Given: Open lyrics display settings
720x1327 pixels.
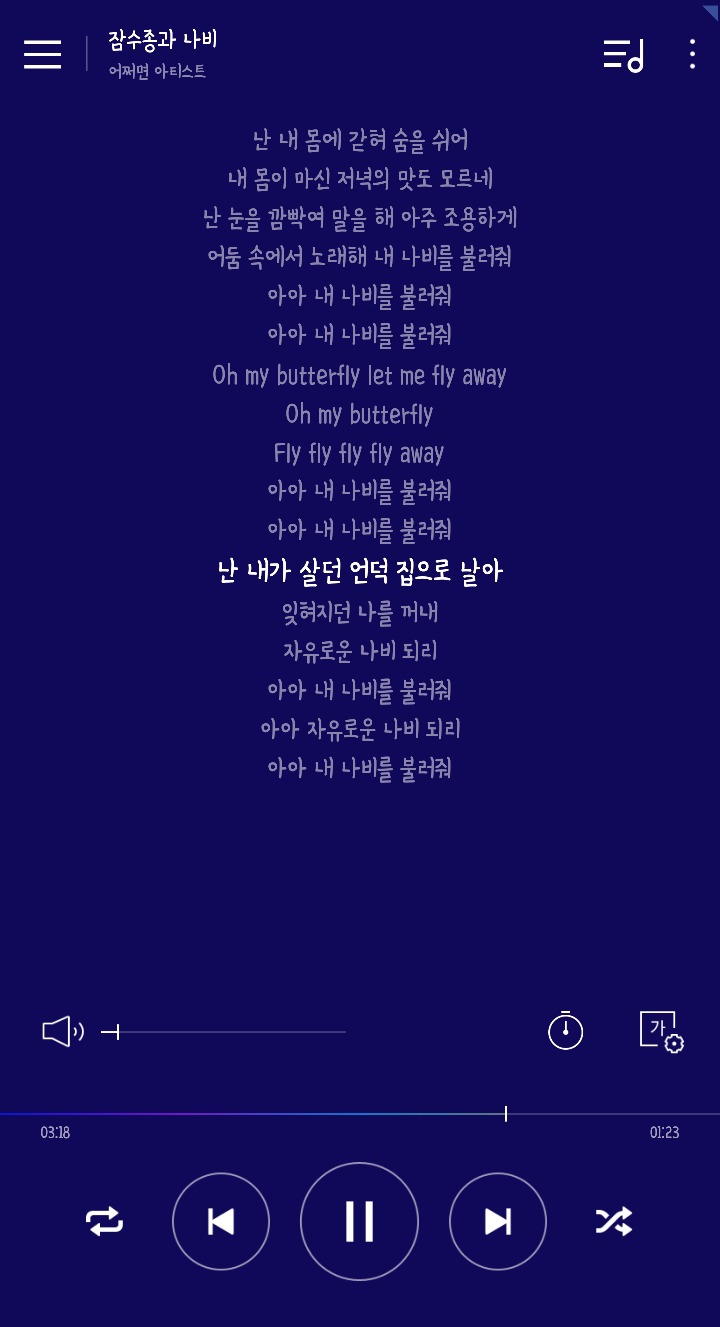Looking at the screenshot, I should [x=662, y=1031].
